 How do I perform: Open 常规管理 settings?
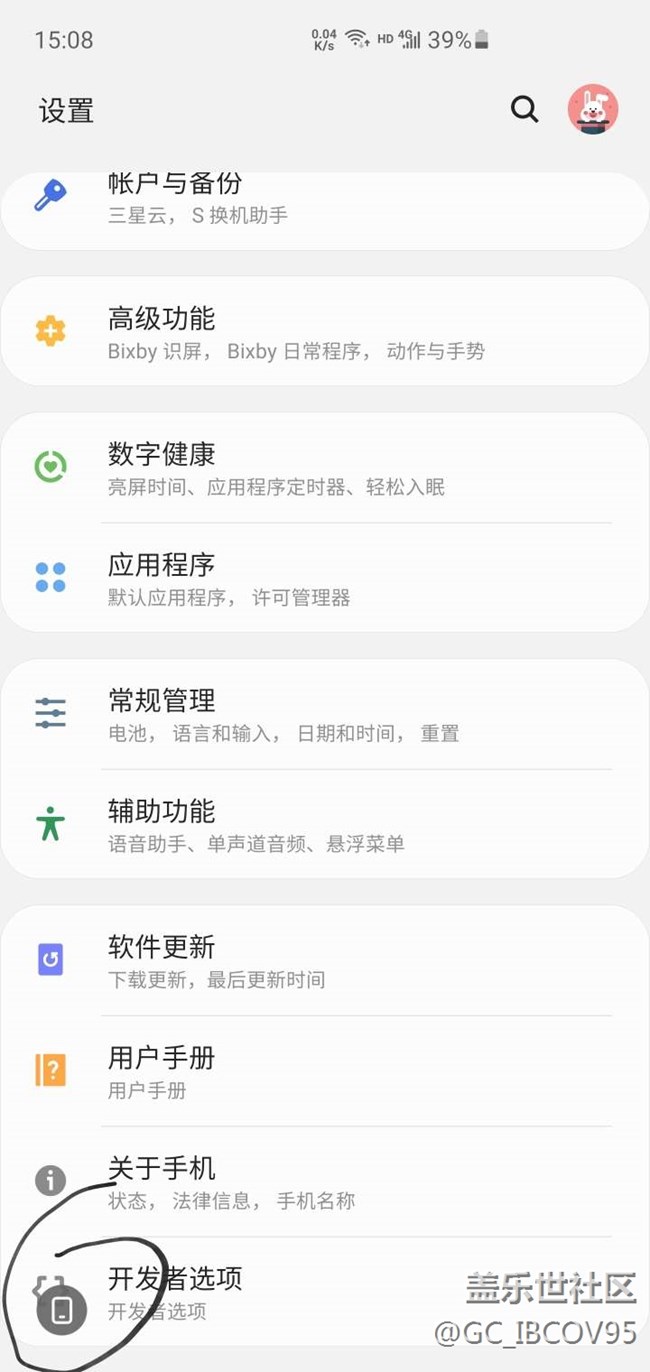(x=324, y=714)
